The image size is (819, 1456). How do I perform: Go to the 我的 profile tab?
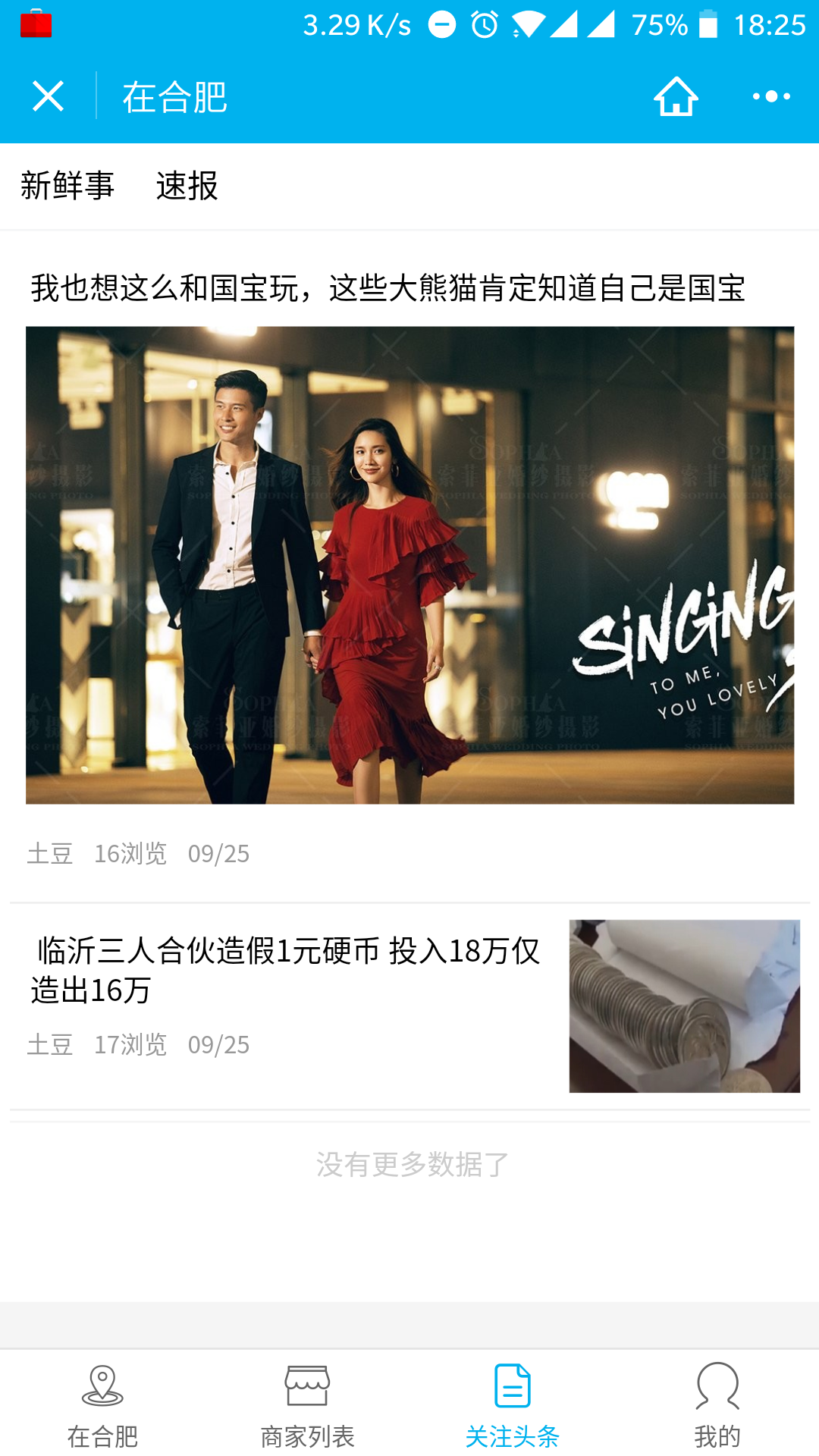(717, 1405)
